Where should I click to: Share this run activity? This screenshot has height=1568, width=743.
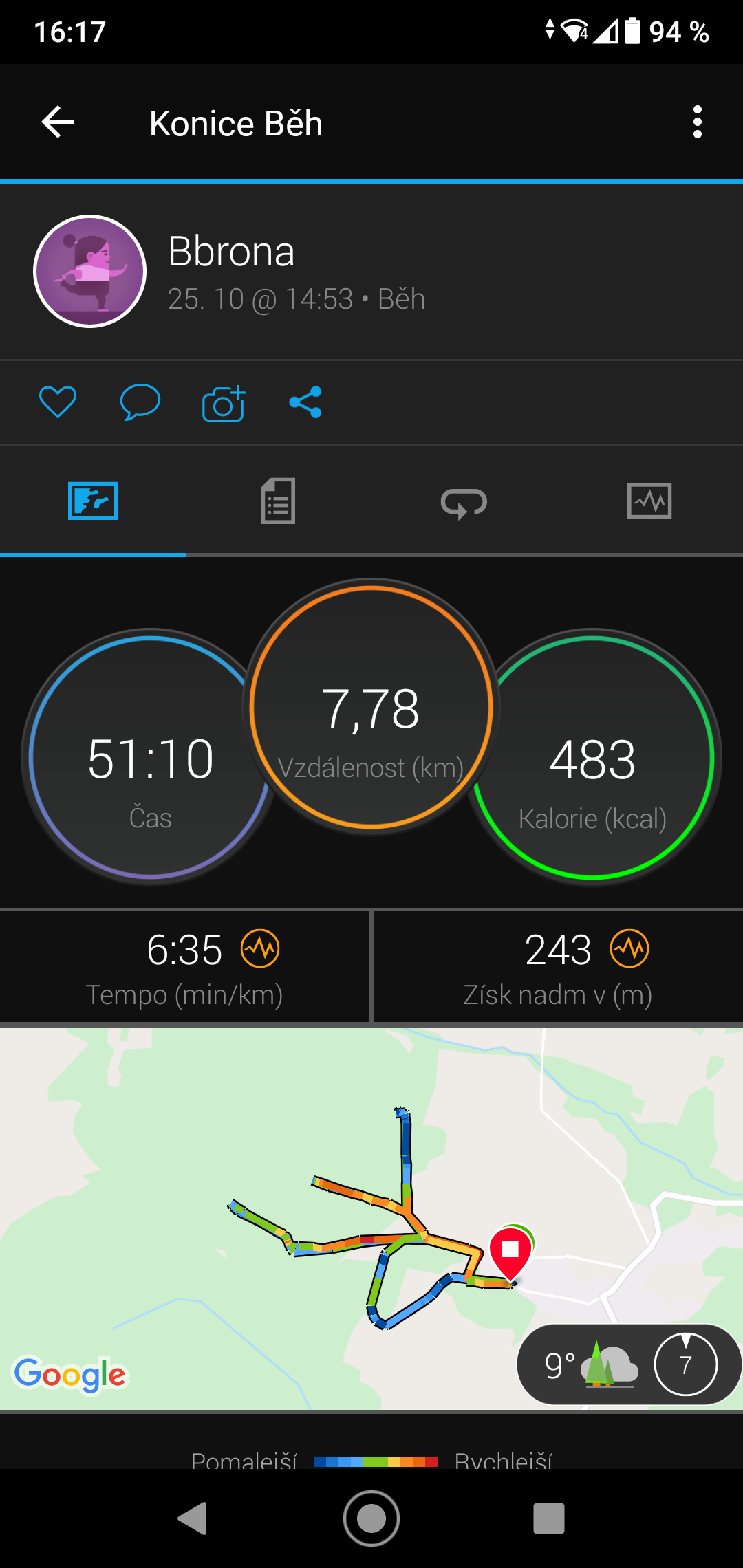[305, 402]
